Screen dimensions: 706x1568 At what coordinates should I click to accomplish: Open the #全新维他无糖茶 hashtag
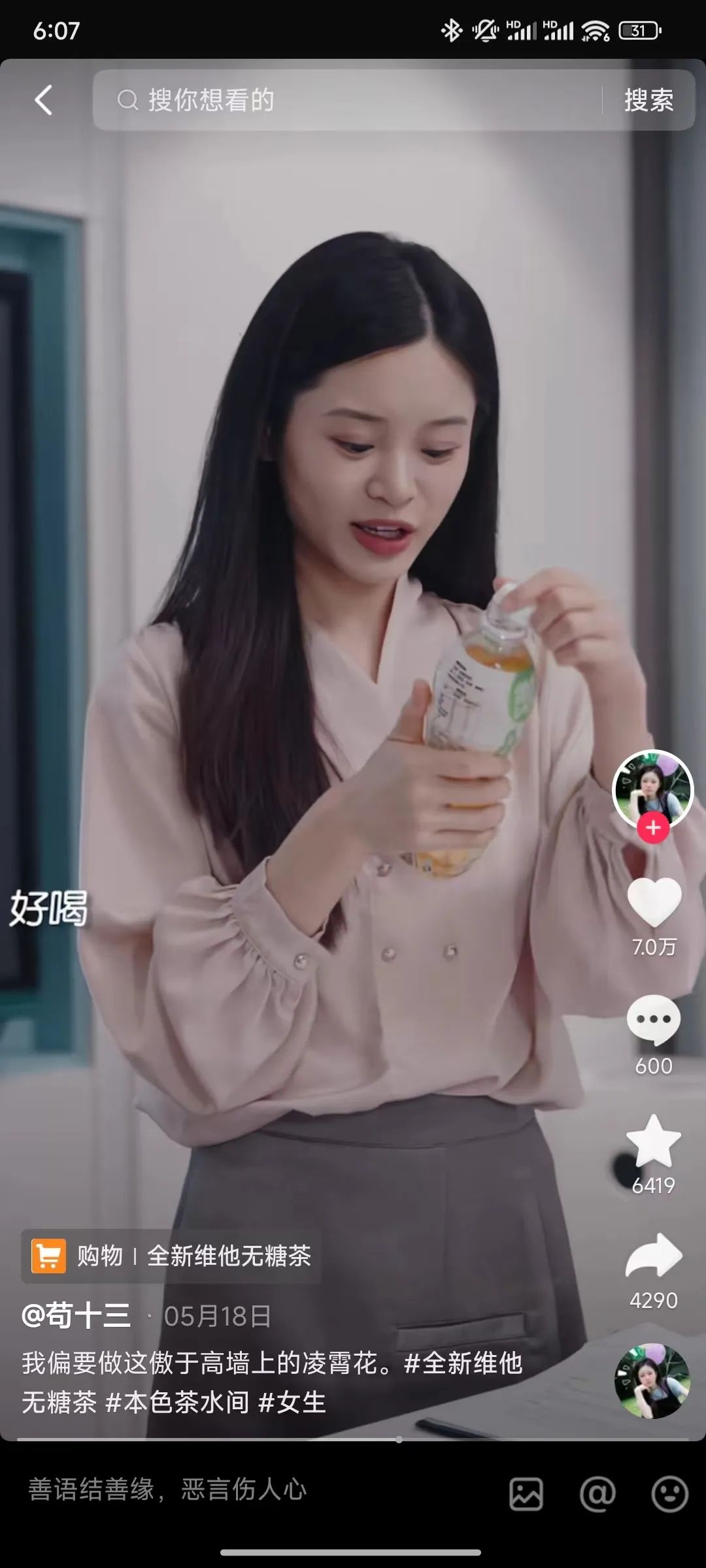click(272, 1382)
